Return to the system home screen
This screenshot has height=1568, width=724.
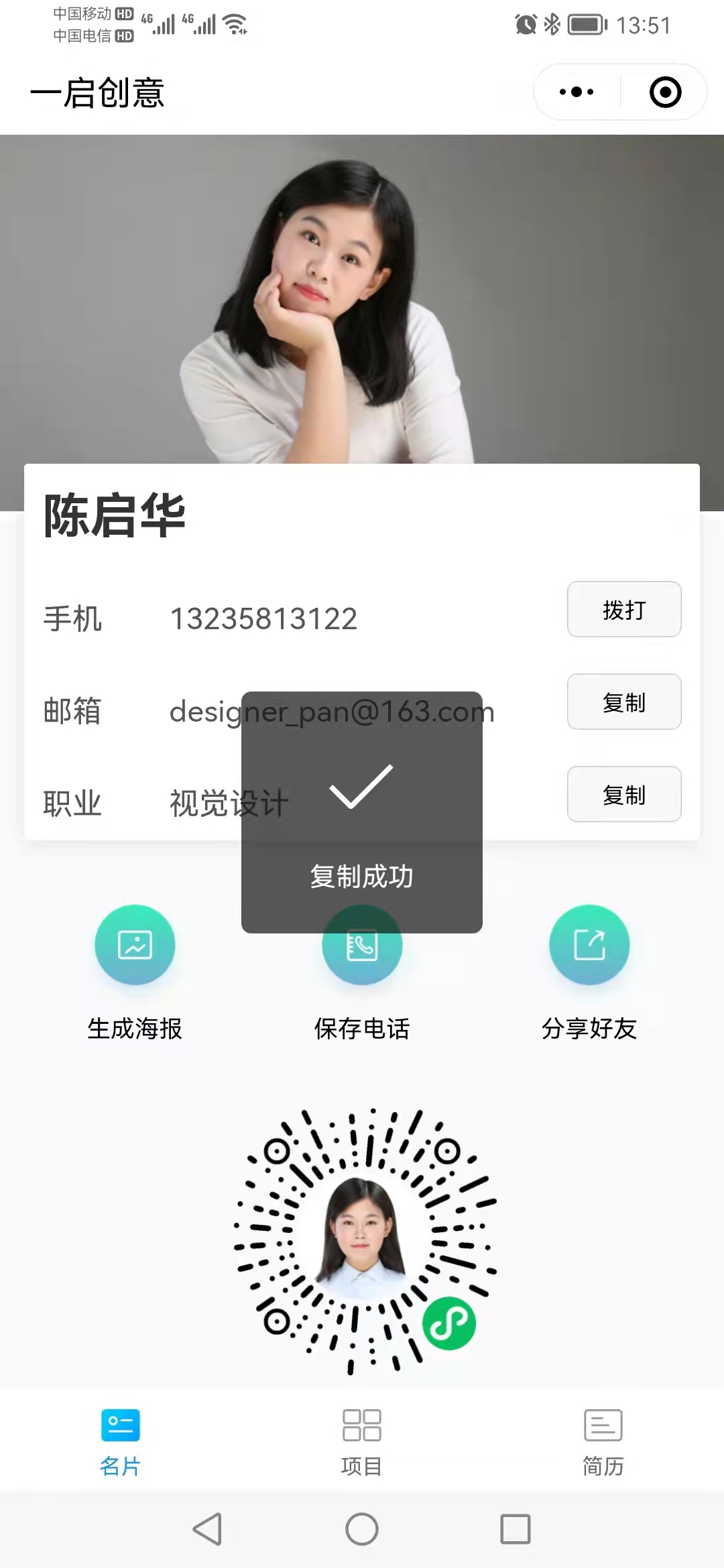point(362,1529)
